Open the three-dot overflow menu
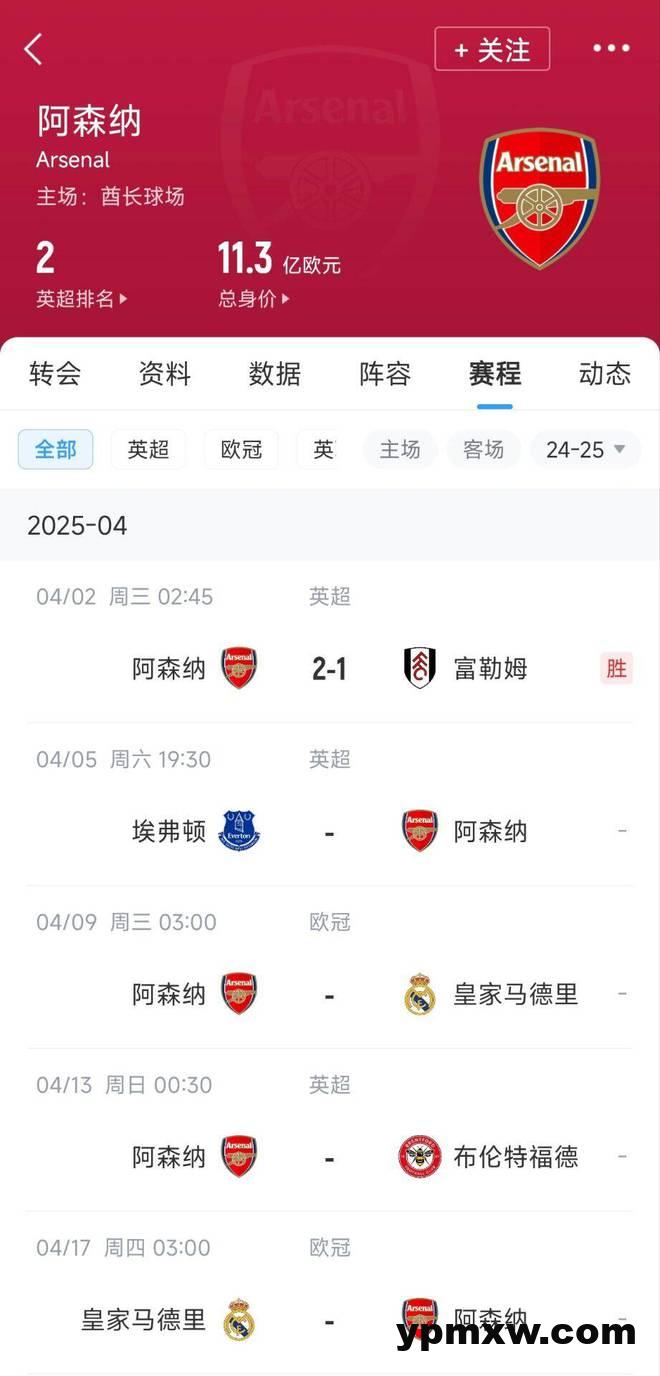Image resolution: width=660 pixels, height=1376 pixels. click(611, 48)
